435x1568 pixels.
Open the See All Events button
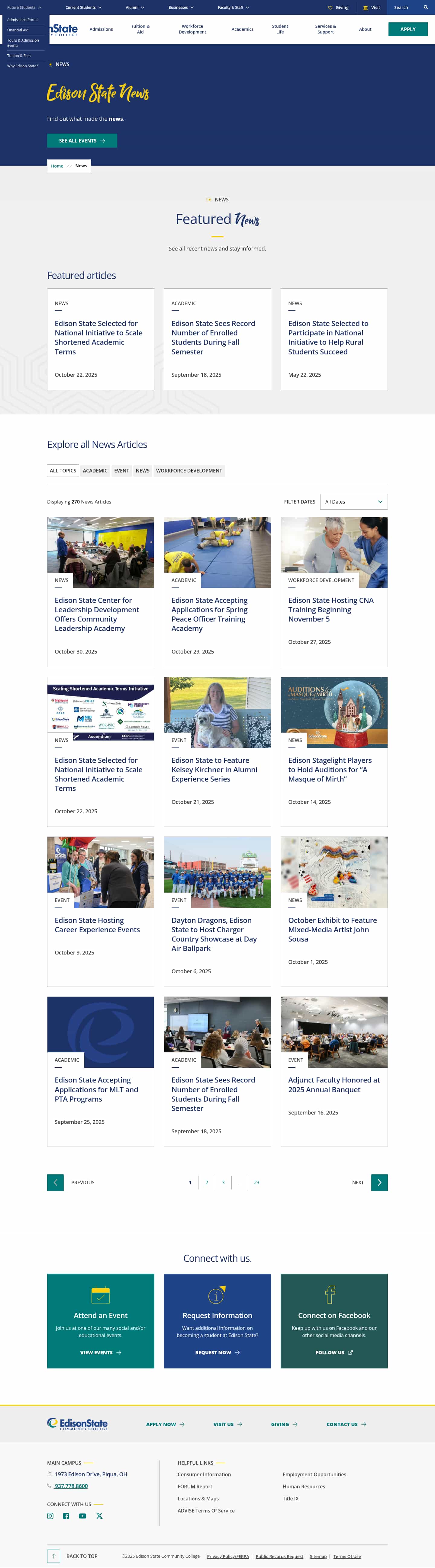pyautogui.click(x=82, y=141)
